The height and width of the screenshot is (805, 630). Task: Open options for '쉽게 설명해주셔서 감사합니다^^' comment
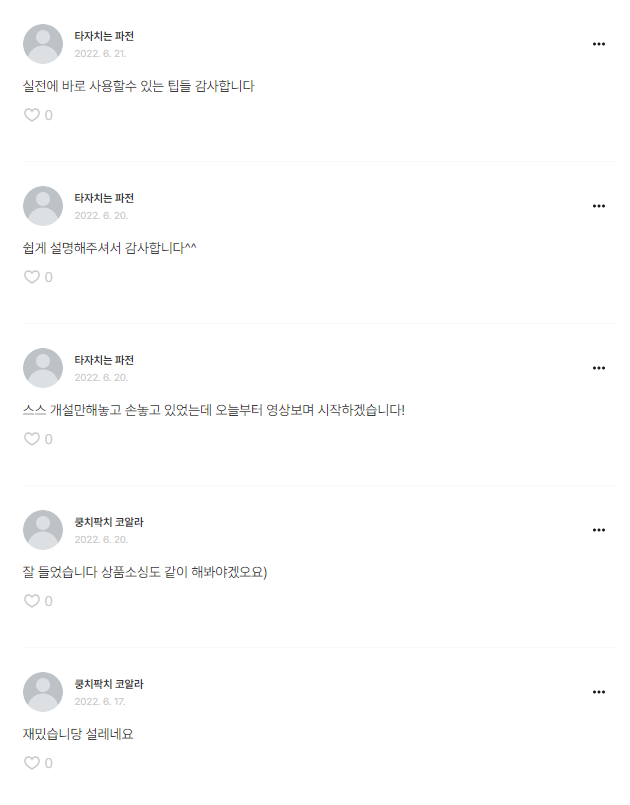pos(599,206)
